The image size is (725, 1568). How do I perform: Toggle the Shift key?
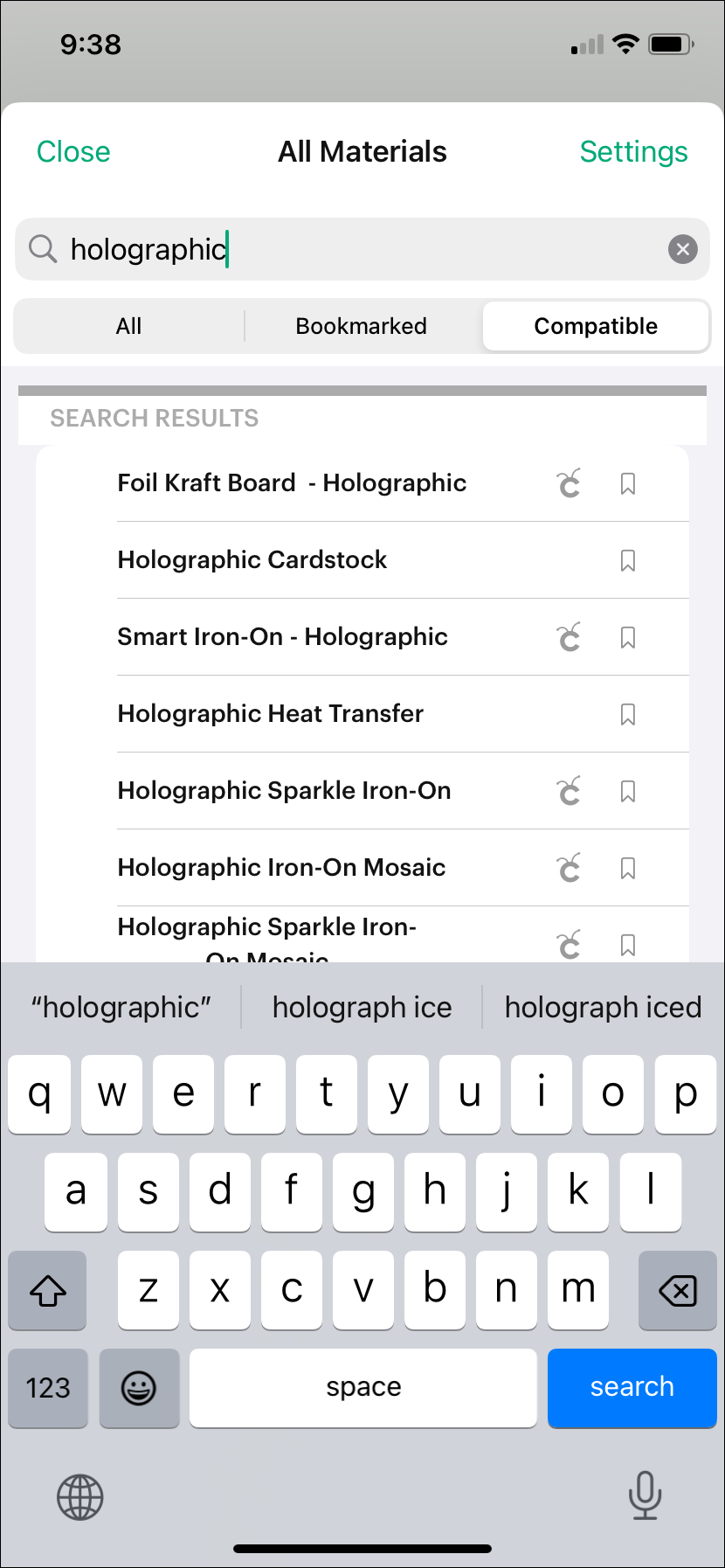tap(47, 1290)
